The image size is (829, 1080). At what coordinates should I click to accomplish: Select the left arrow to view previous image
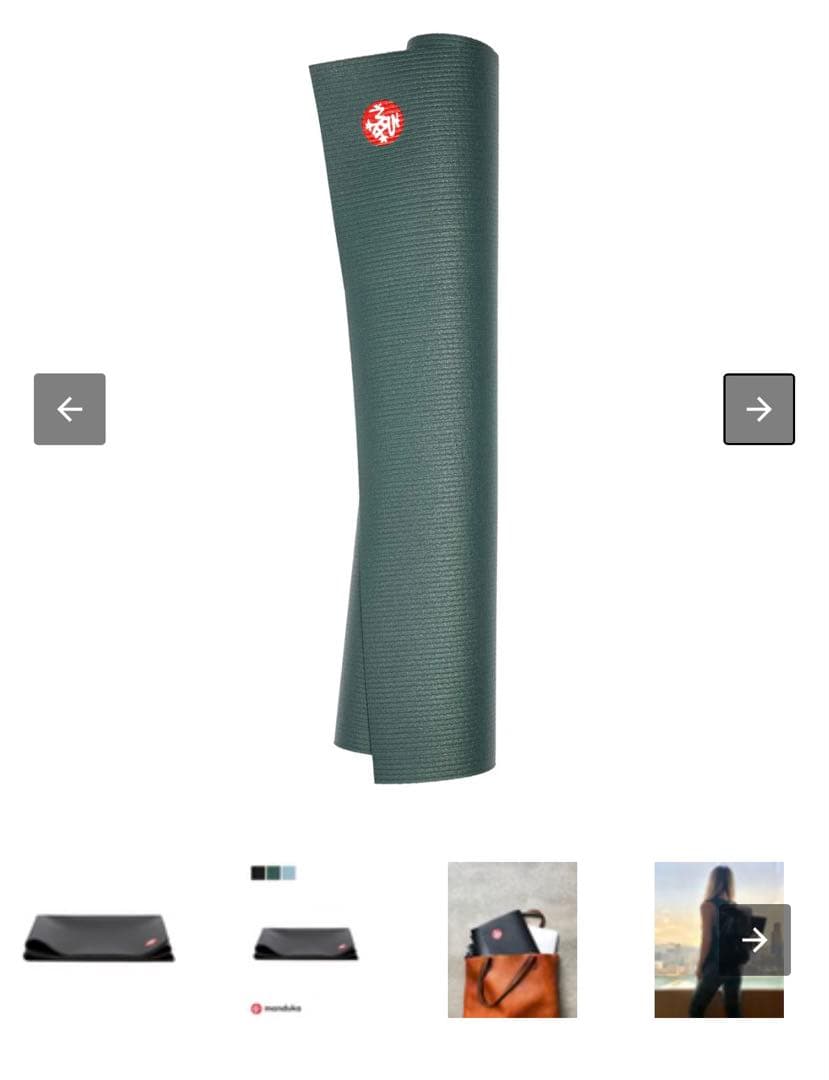tap(69, 409)
